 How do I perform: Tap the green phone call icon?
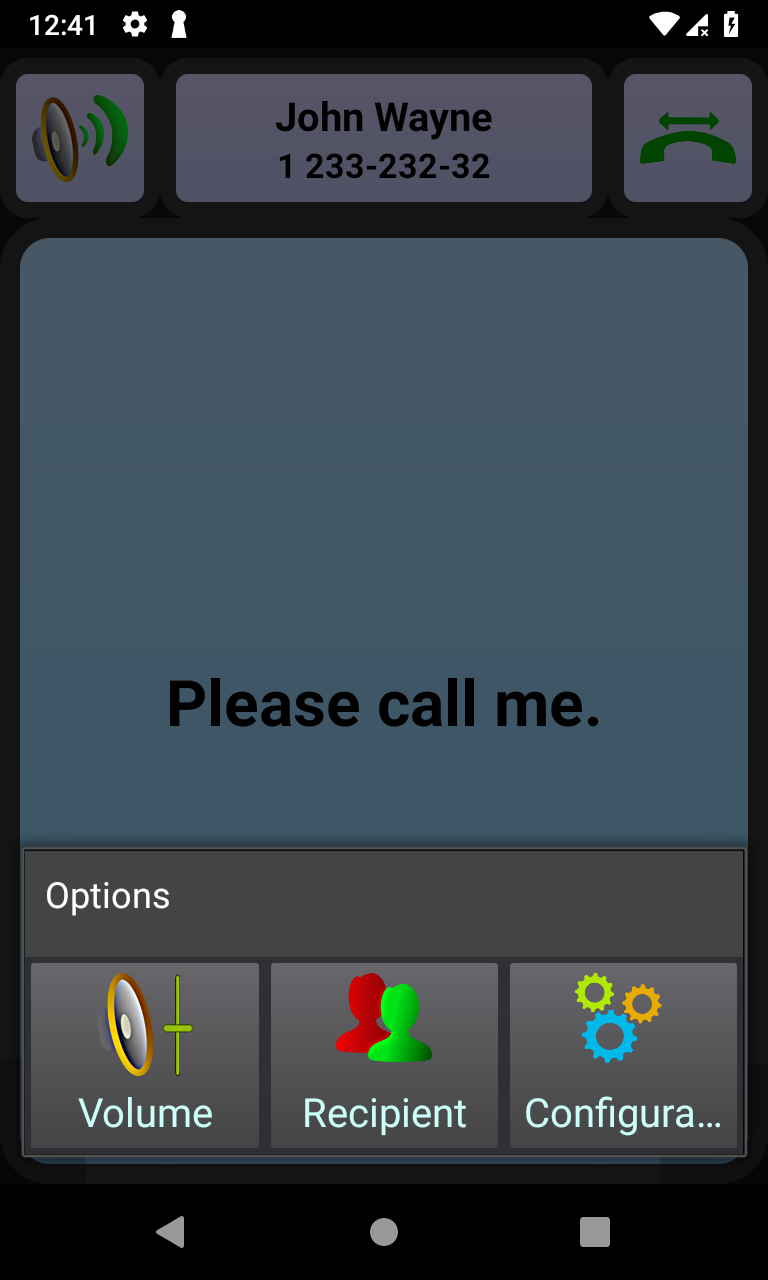click(x=688, y=138)
